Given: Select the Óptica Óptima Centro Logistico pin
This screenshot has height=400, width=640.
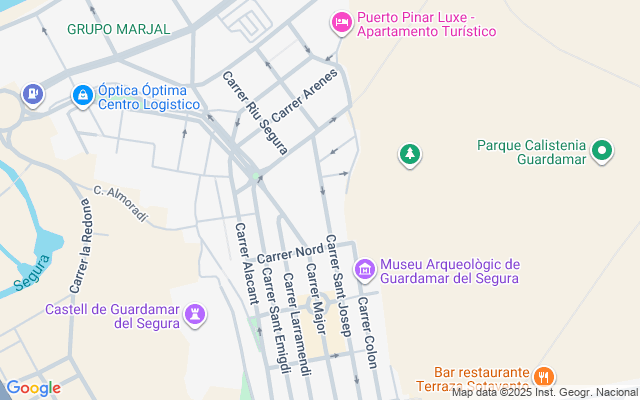Looking at the screenshot, I should [x=82, y=96].
